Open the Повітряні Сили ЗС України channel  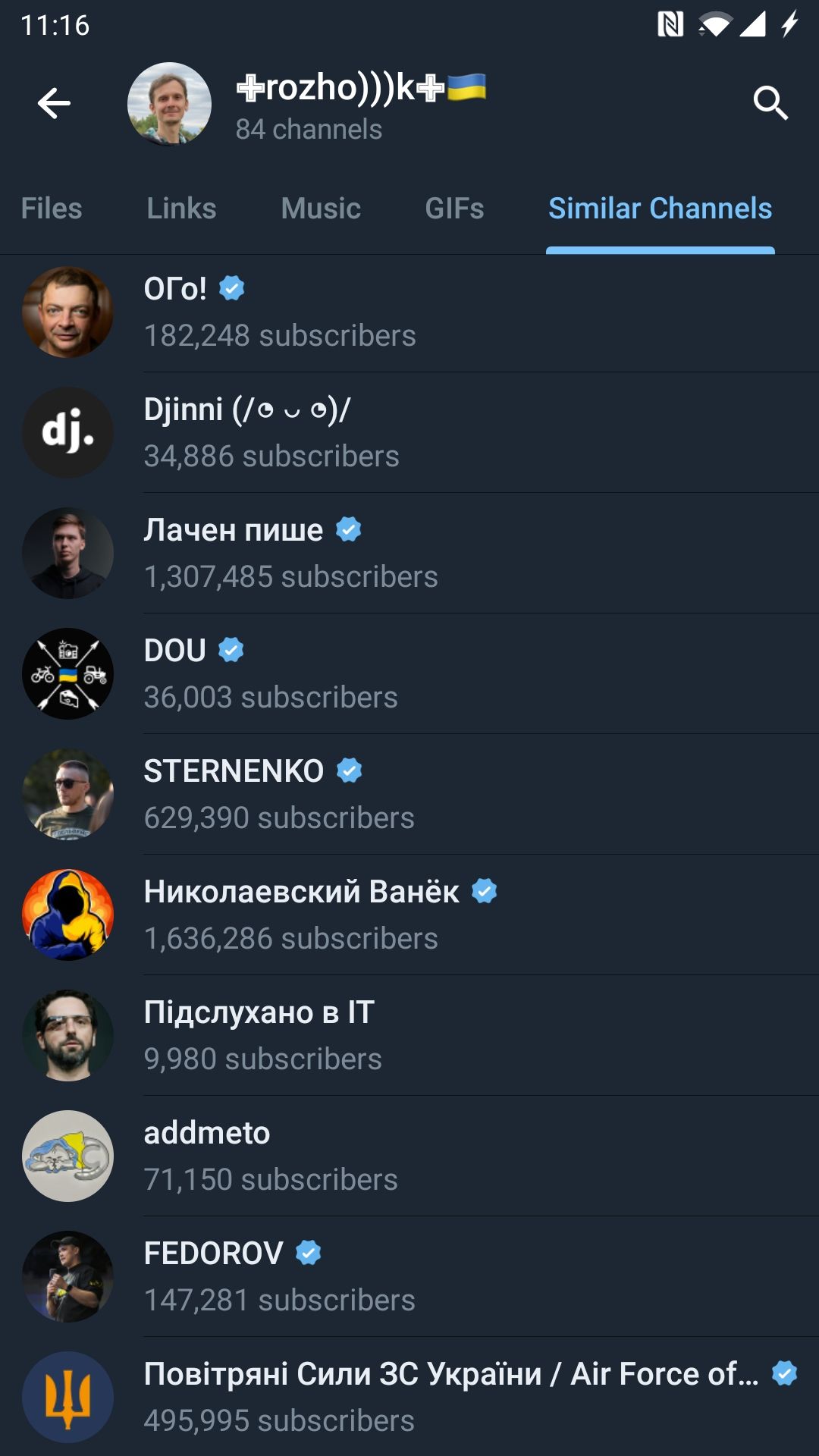409,1397
